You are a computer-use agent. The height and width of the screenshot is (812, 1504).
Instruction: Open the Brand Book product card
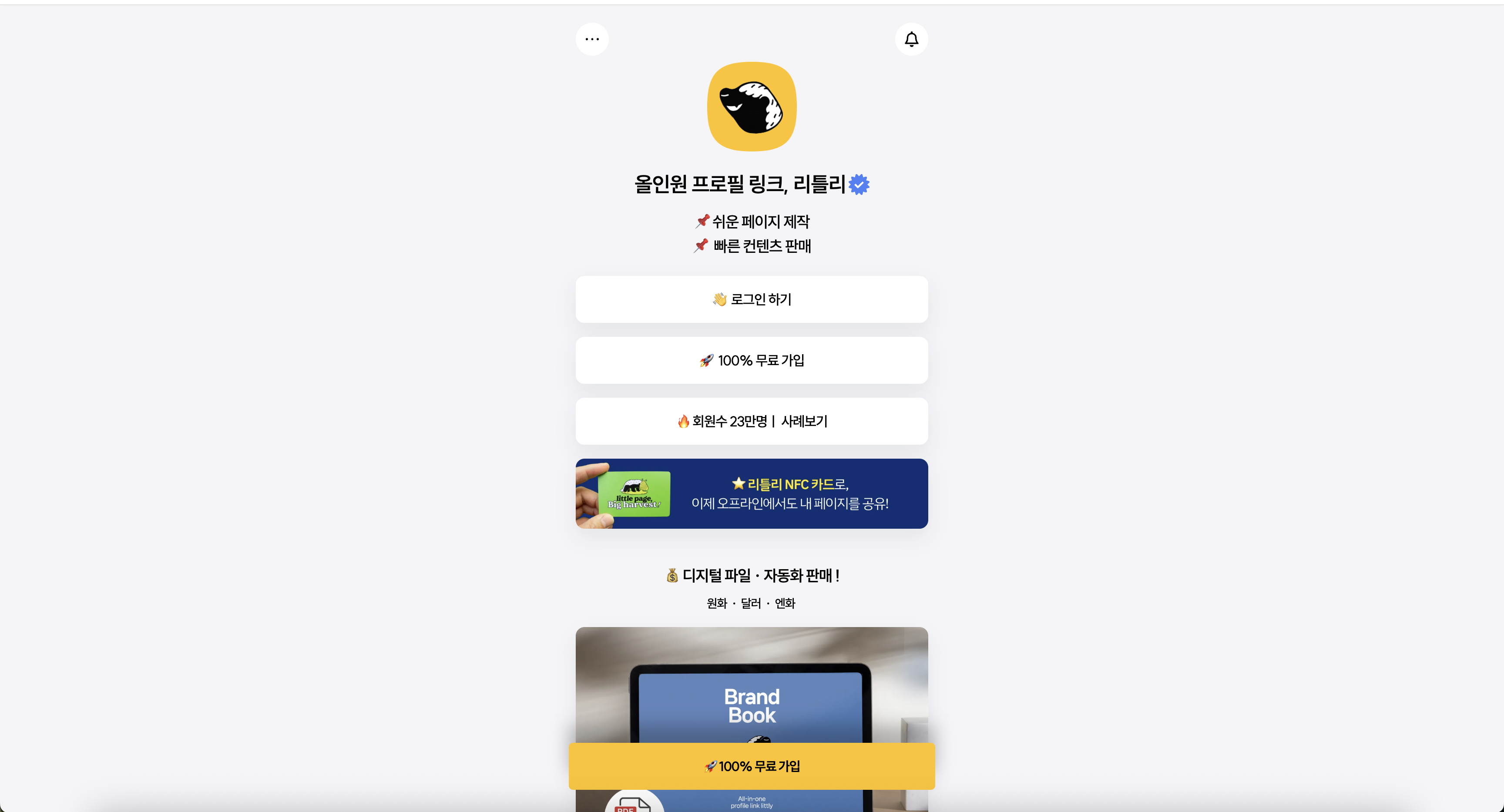point(752,689)
